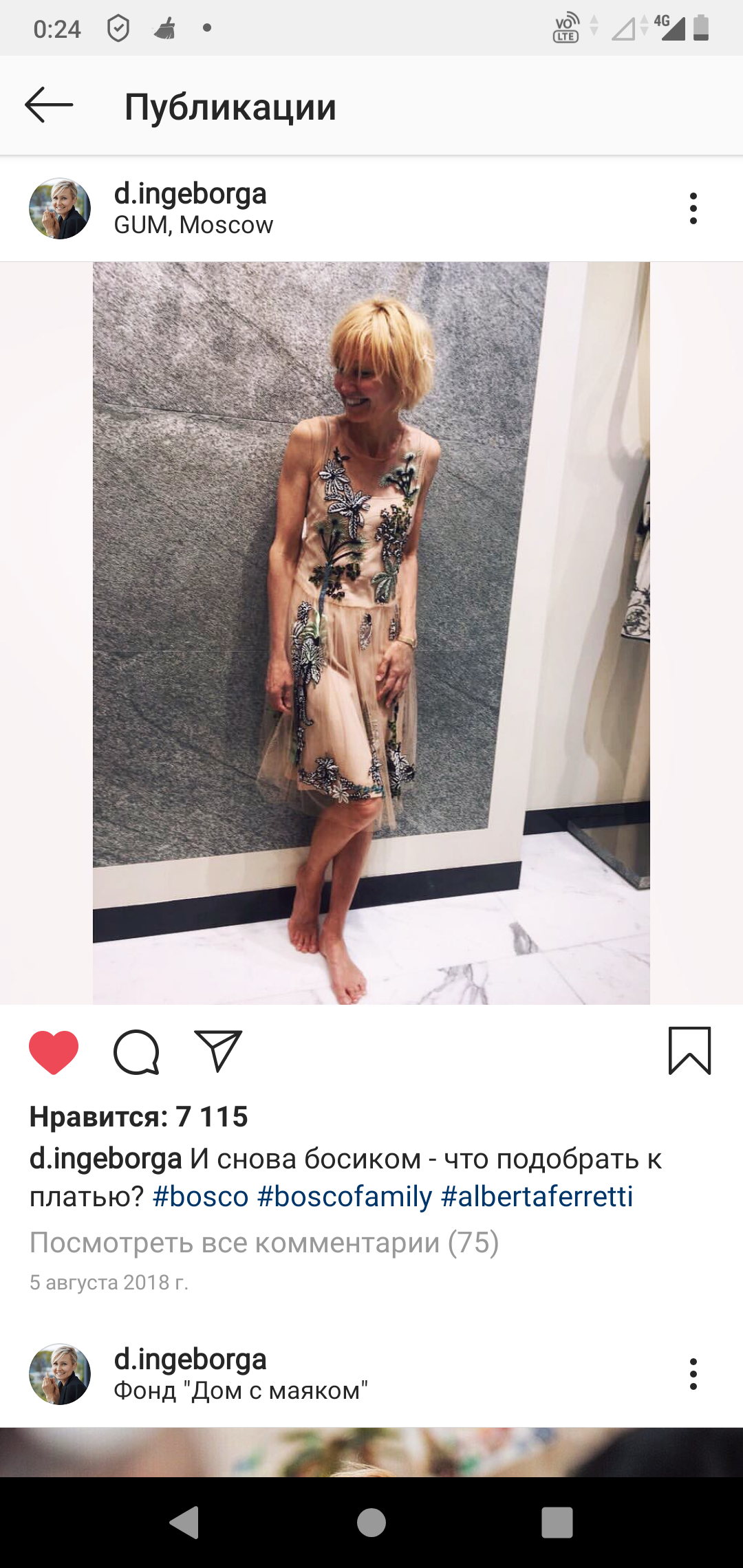
Task: Open the #albertaferretti hashtag
Action: (x=537, y=1197)
